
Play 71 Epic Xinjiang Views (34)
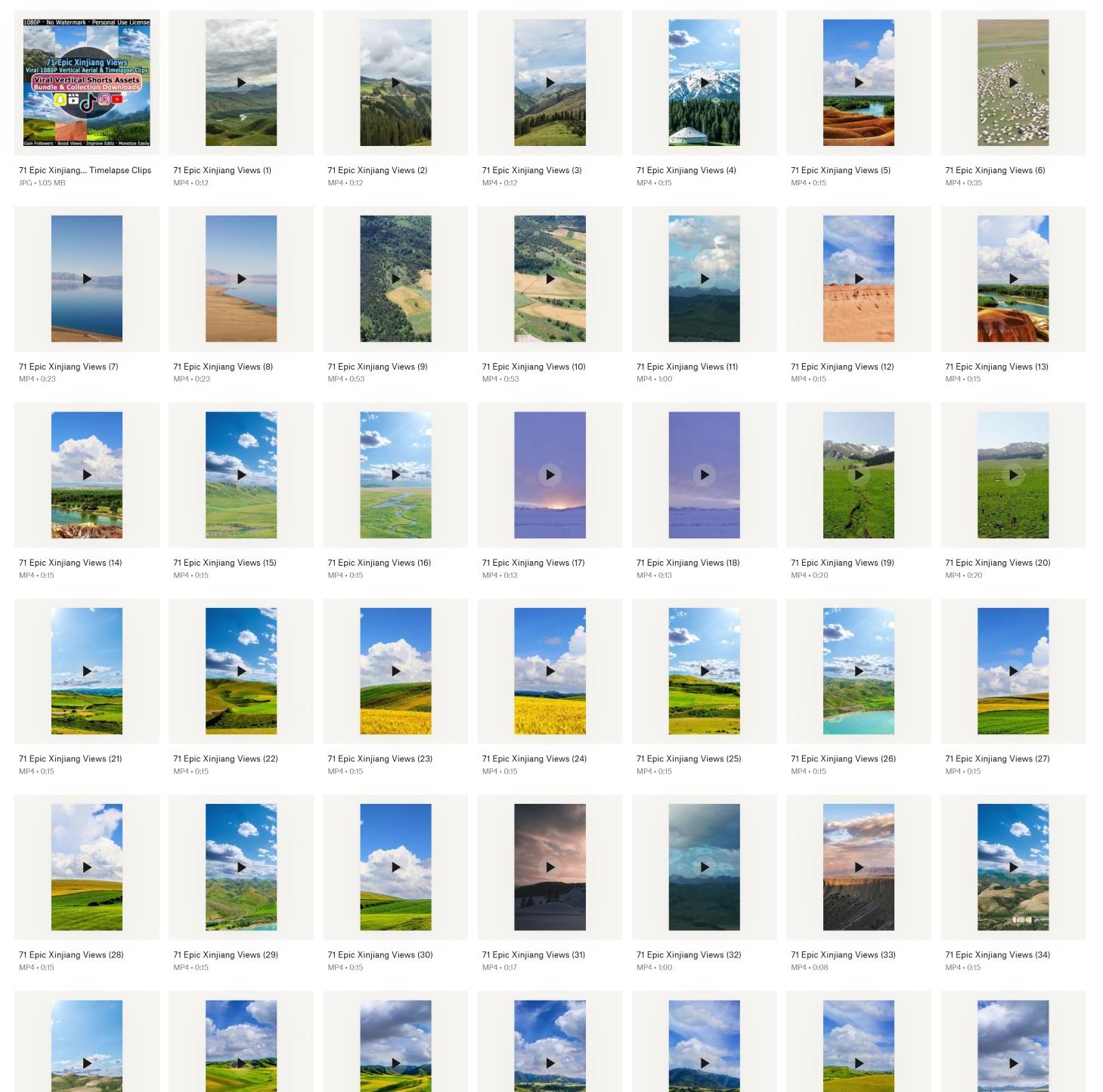coord(1013,867)
